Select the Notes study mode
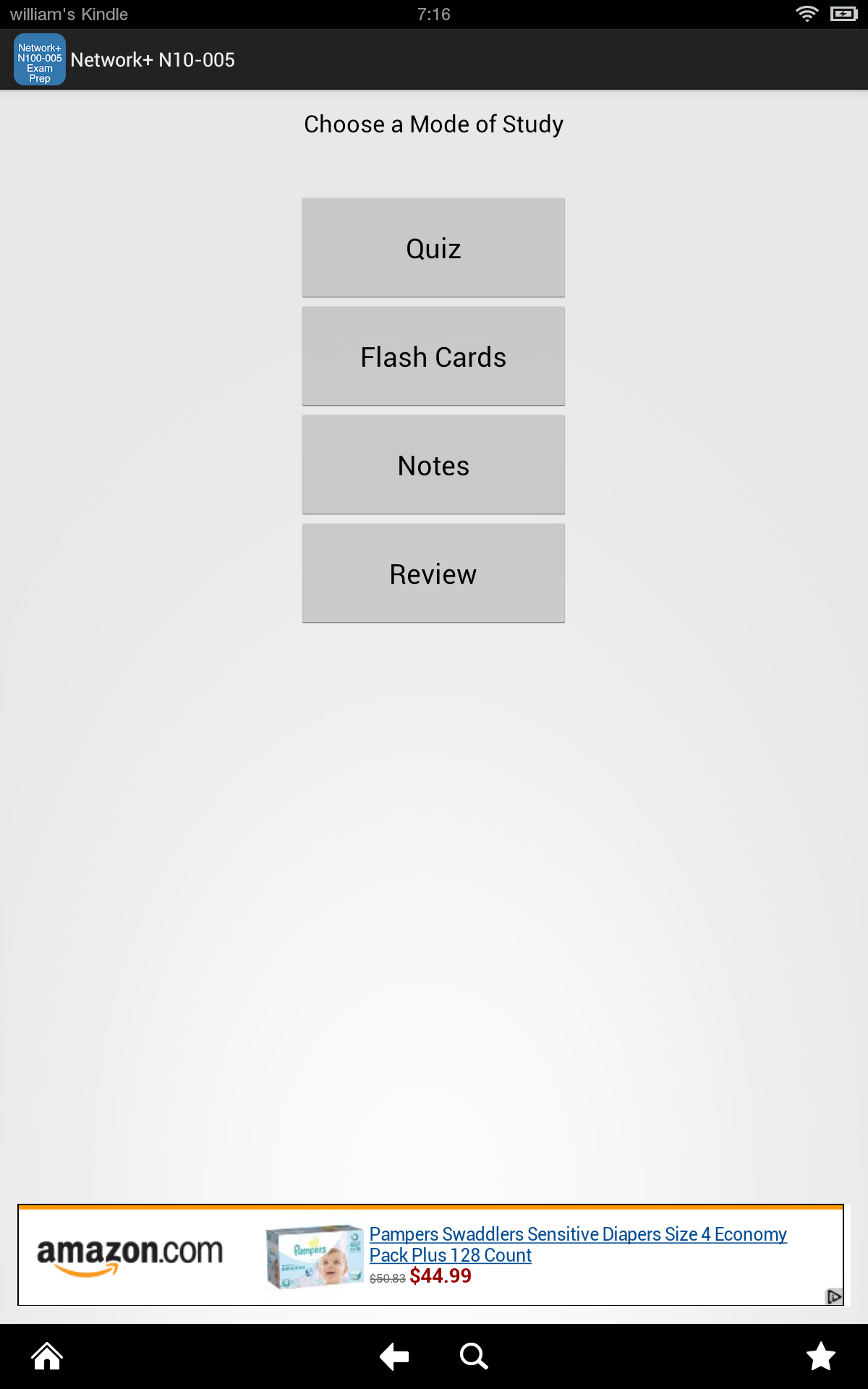Viewport: 868px width, 1389px height. (x=433, y=464)
